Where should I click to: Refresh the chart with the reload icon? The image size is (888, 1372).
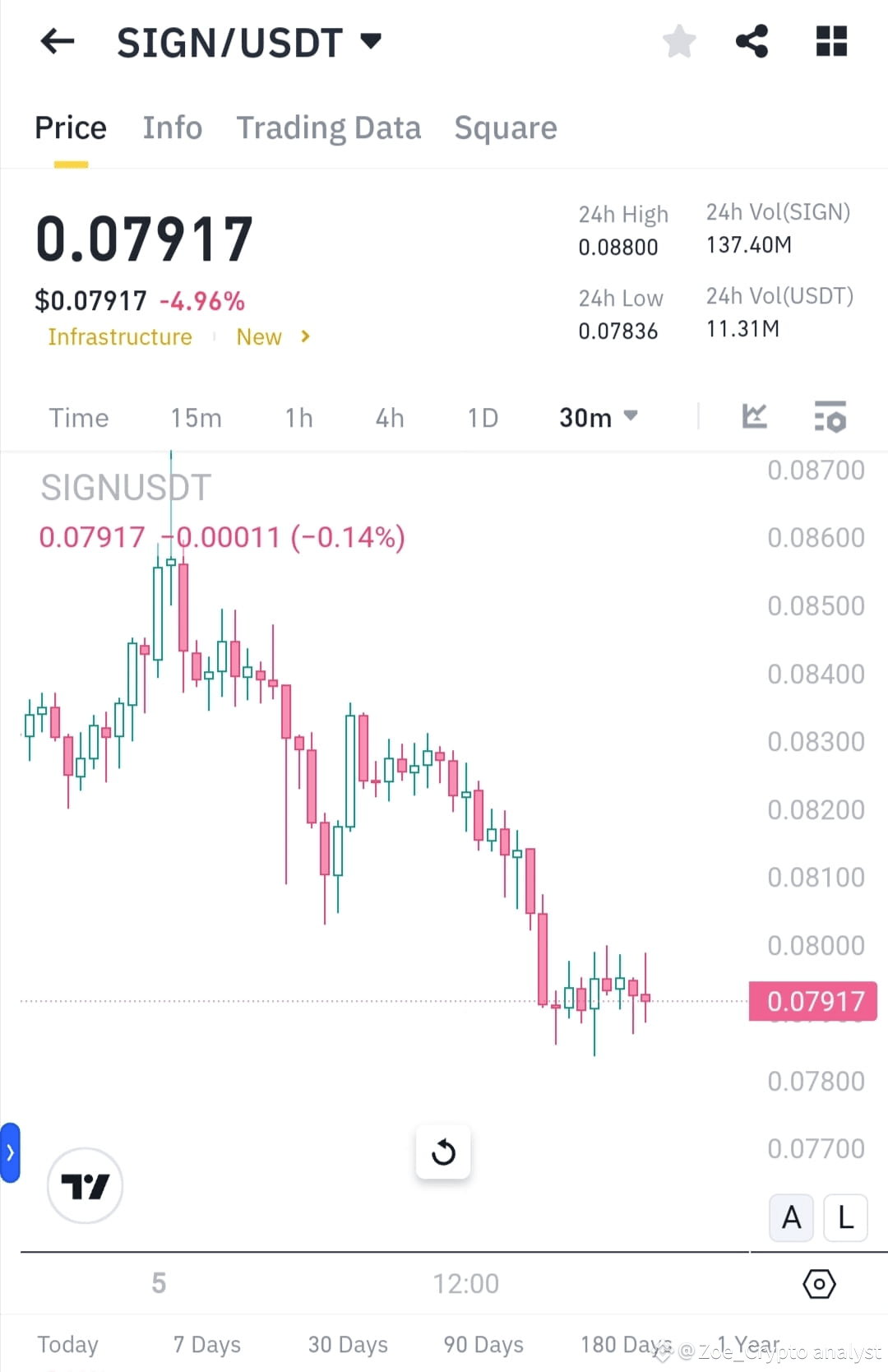click(x=443, y=1152)
